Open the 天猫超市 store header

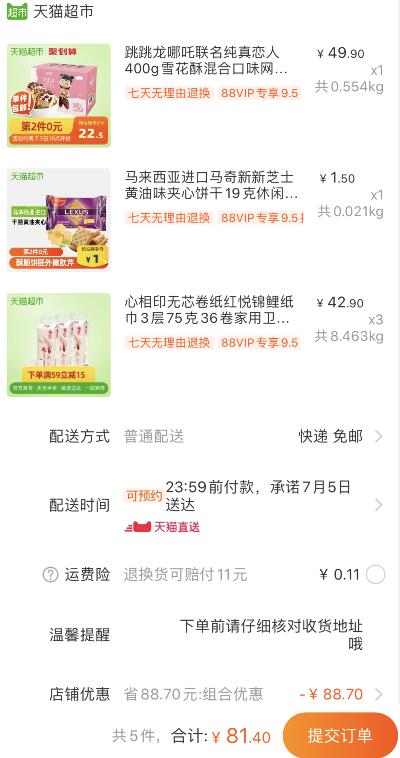pos(50,11)
